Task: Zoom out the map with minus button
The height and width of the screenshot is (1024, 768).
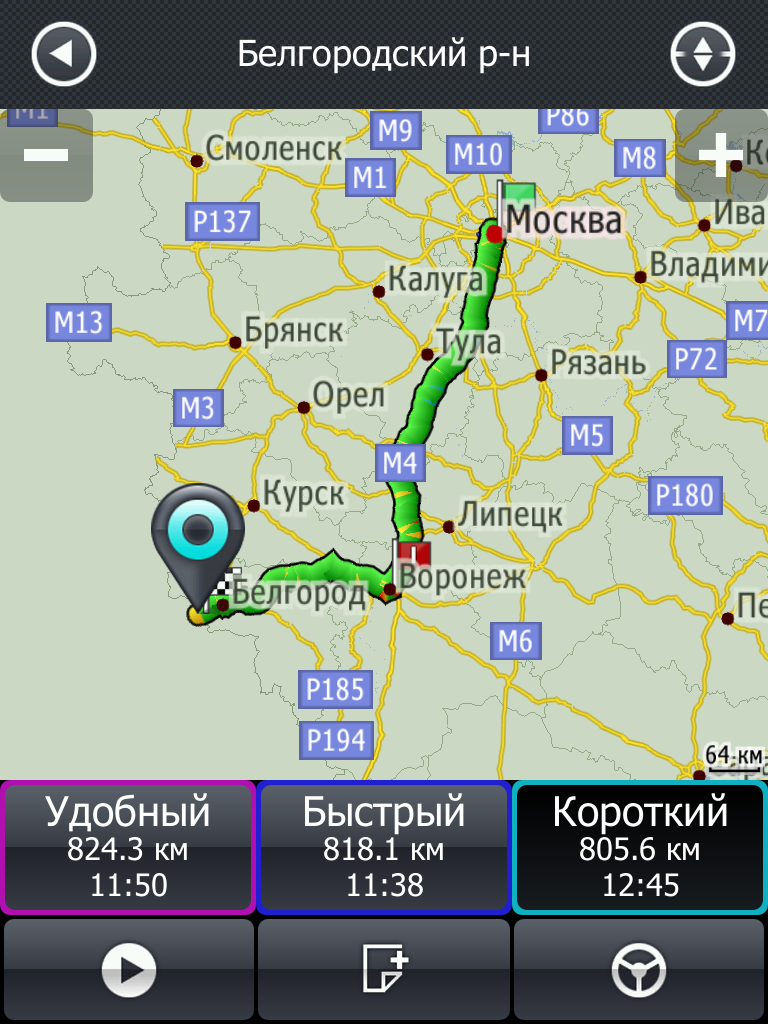Action: click(46, 155)
